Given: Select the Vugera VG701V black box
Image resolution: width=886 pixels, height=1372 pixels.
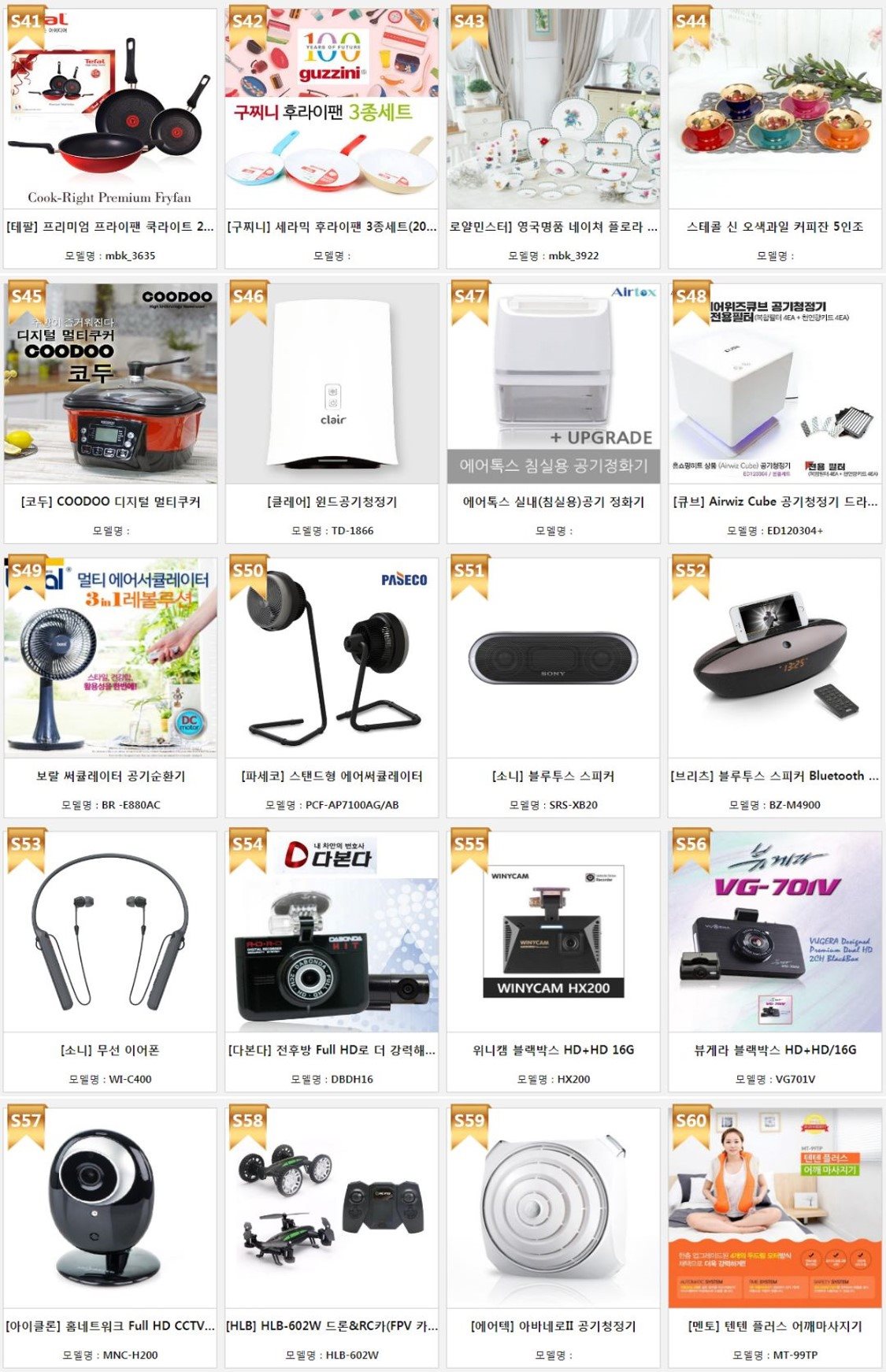Looking at the screenshot, I should tap(775, 1050).
